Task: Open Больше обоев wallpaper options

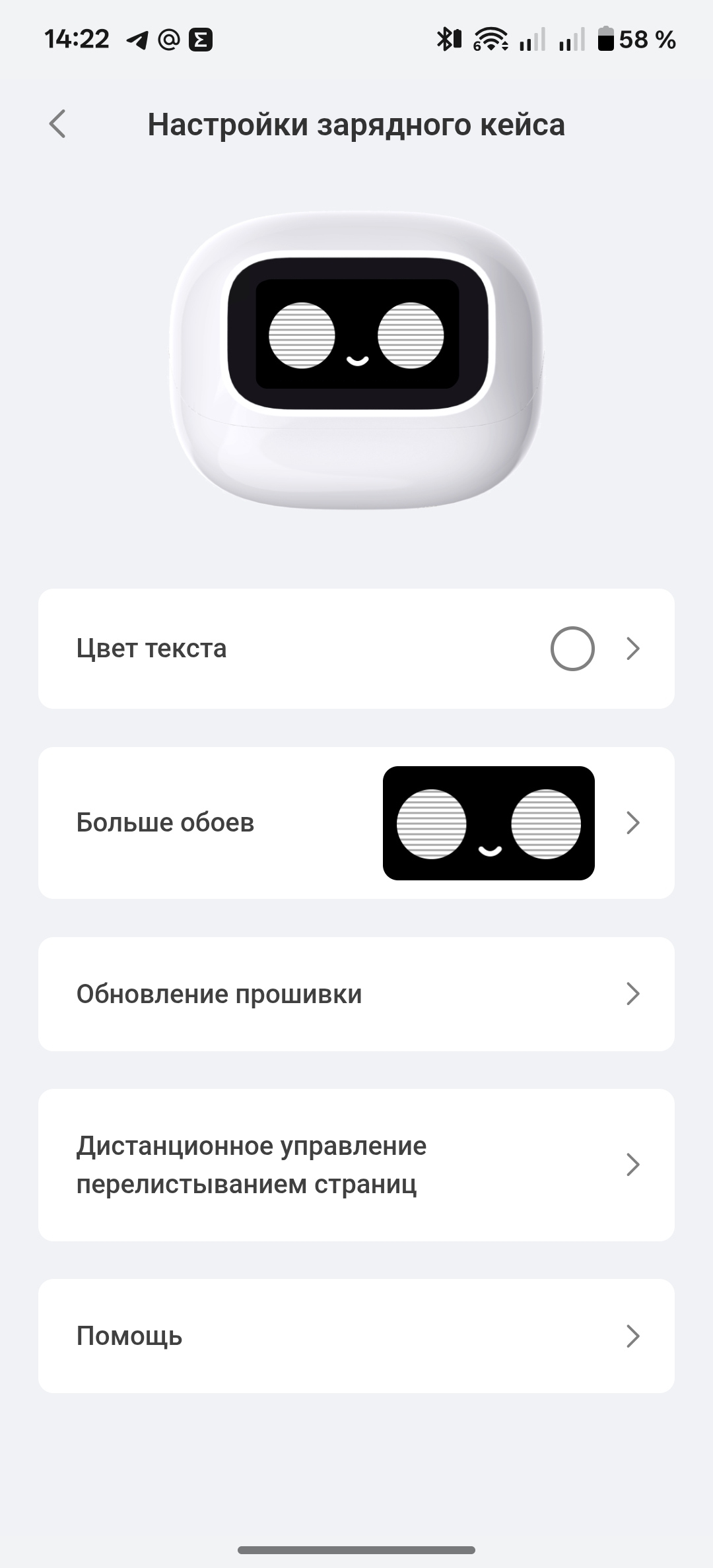Action: 356,823
